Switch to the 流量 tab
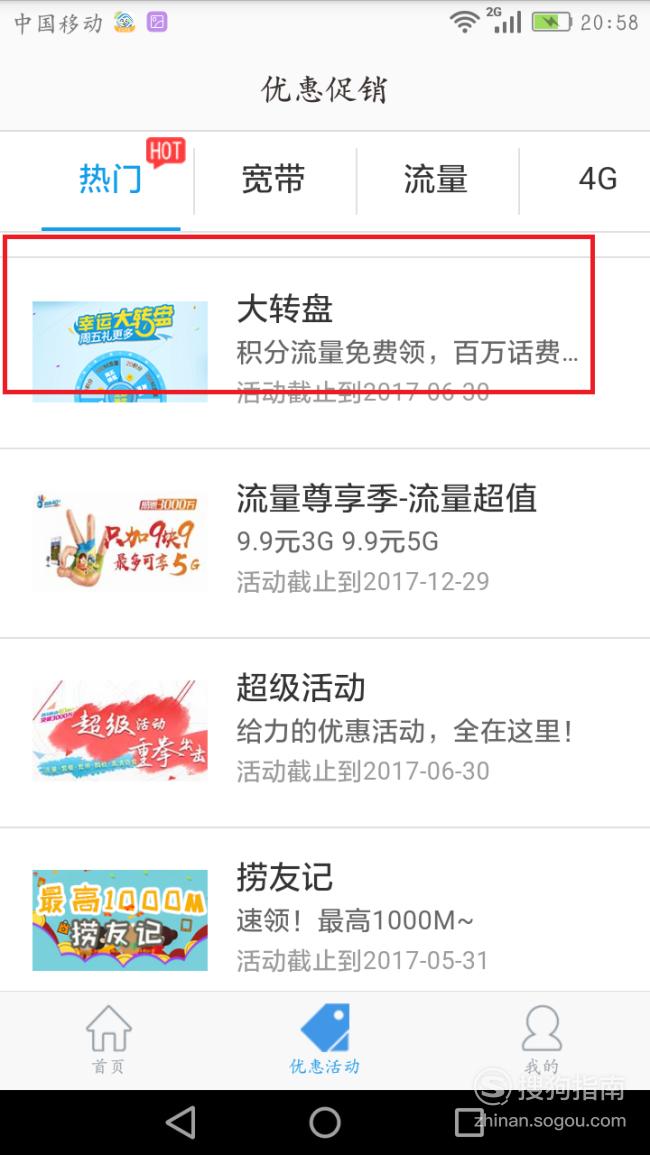This screenshot has height=1155, width=650. pos(436,180)
